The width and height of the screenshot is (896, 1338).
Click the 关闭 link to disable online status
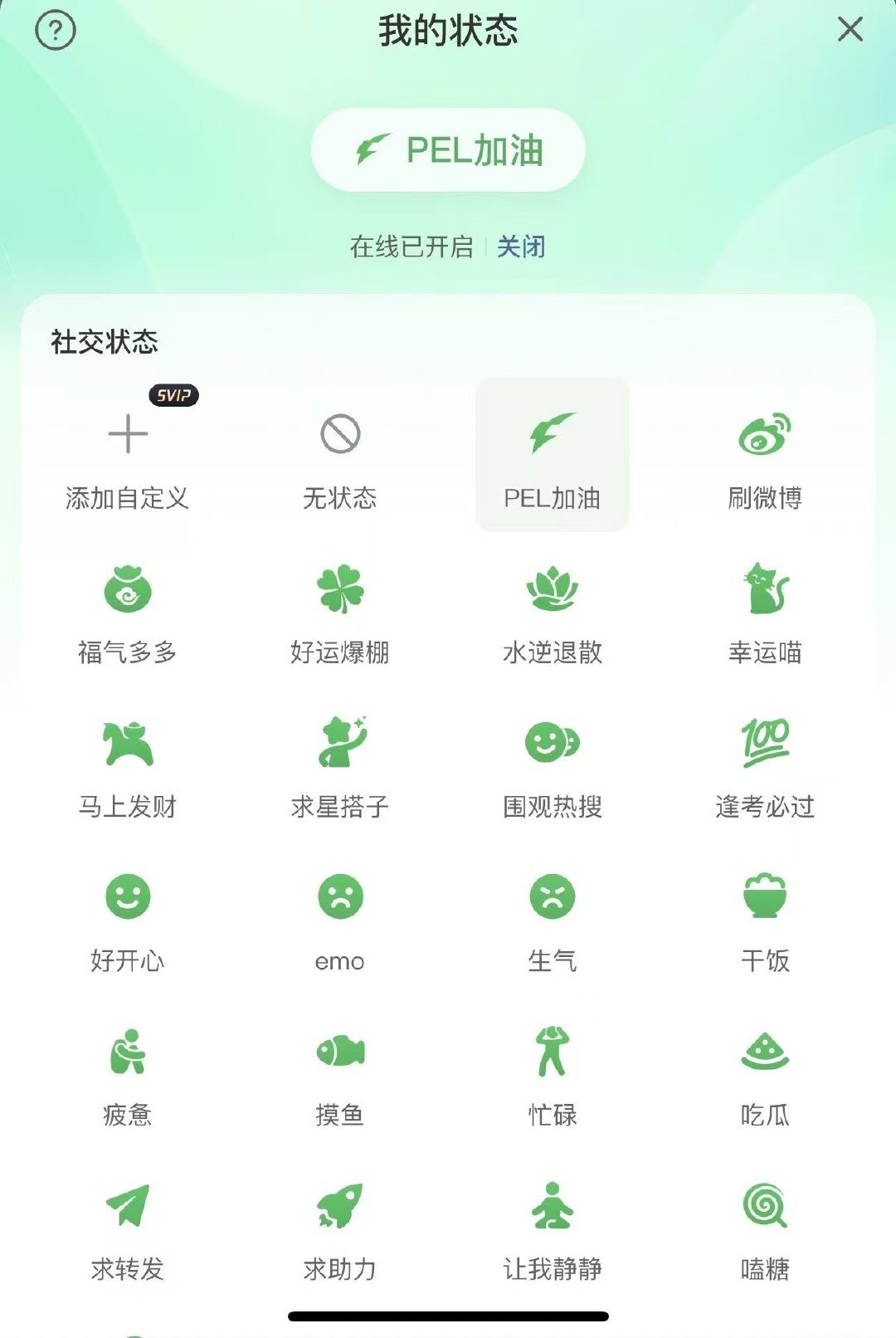[520, 247]
